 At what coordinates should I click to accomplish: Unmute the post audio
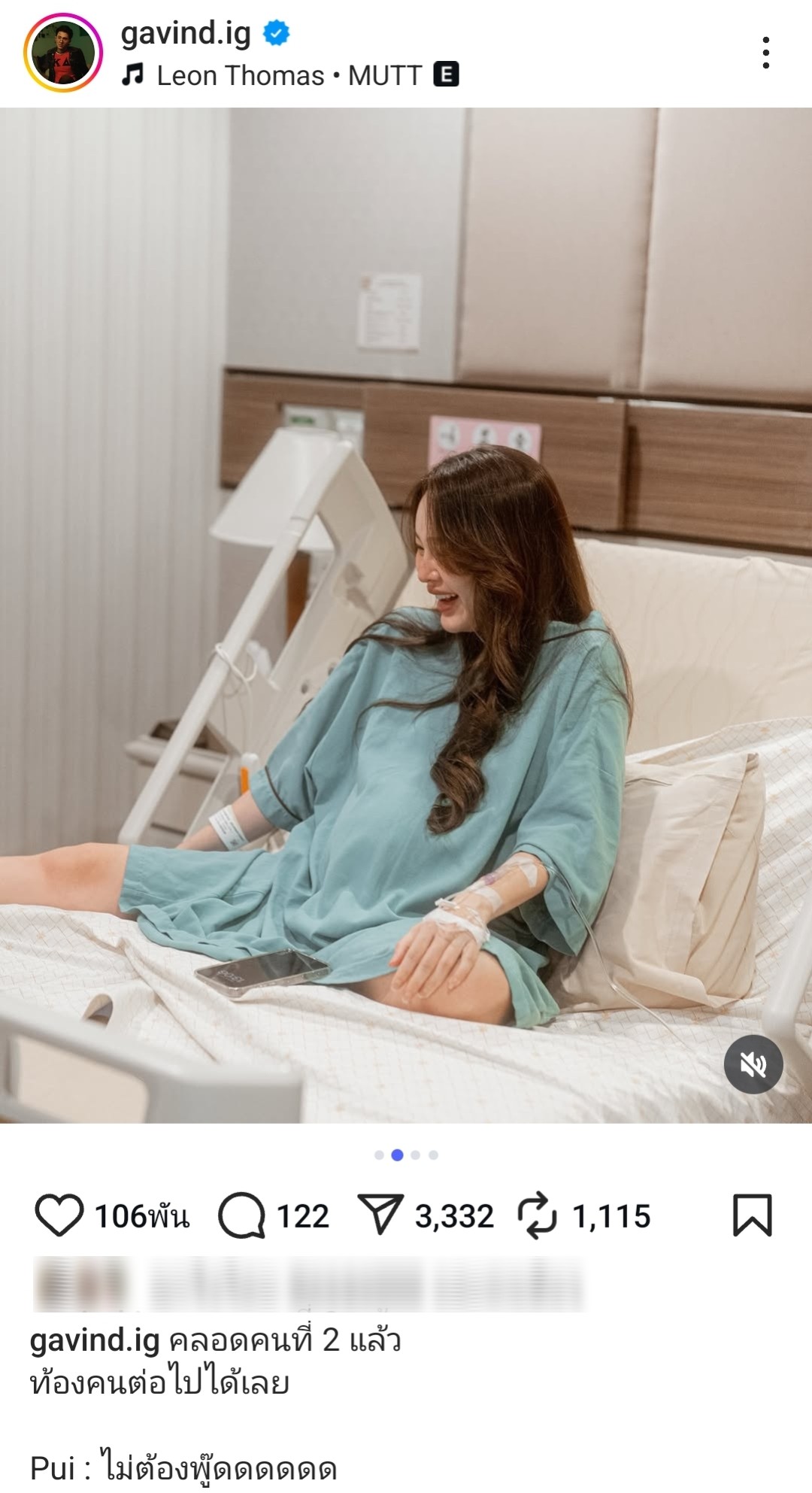click(753, 1064)
